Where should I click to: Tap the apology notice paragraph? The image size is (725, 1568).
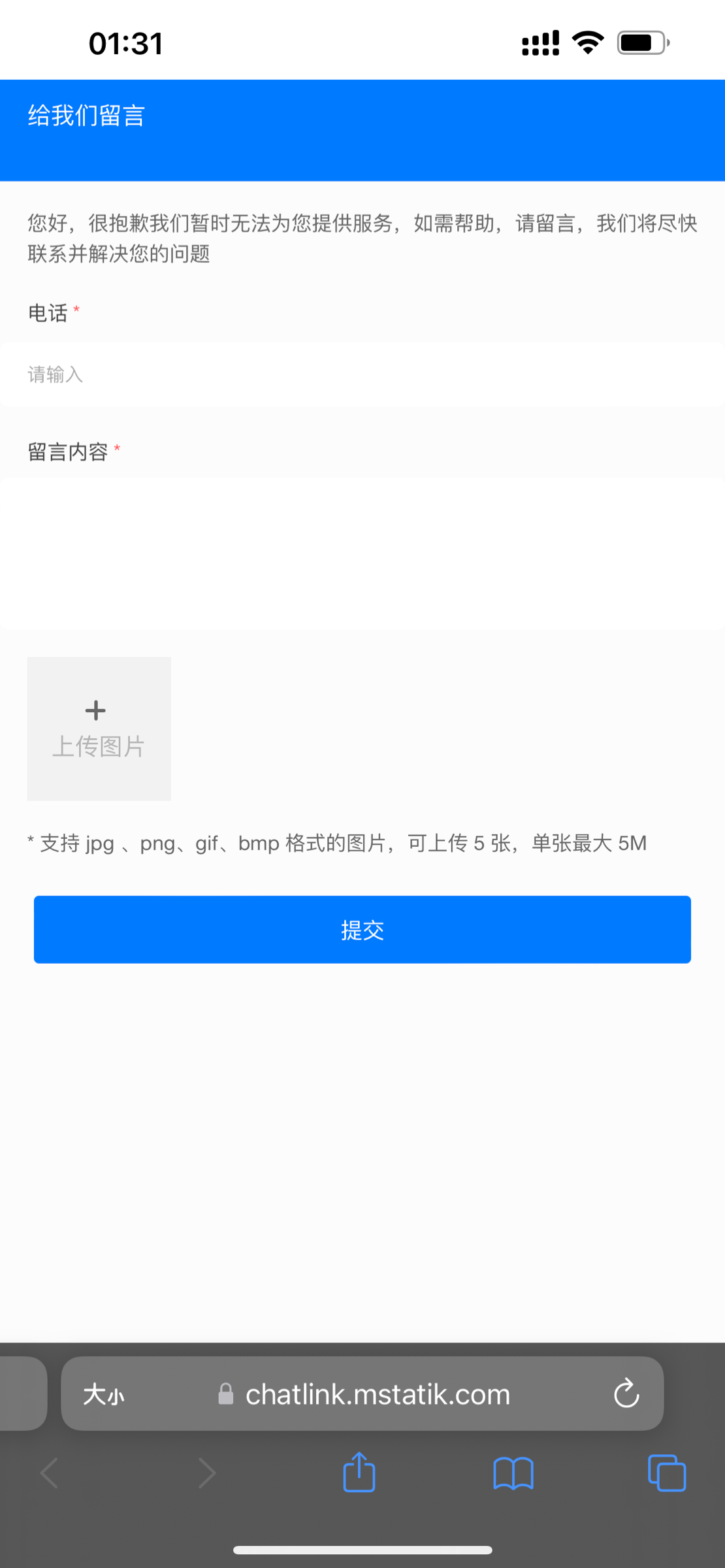362,238
